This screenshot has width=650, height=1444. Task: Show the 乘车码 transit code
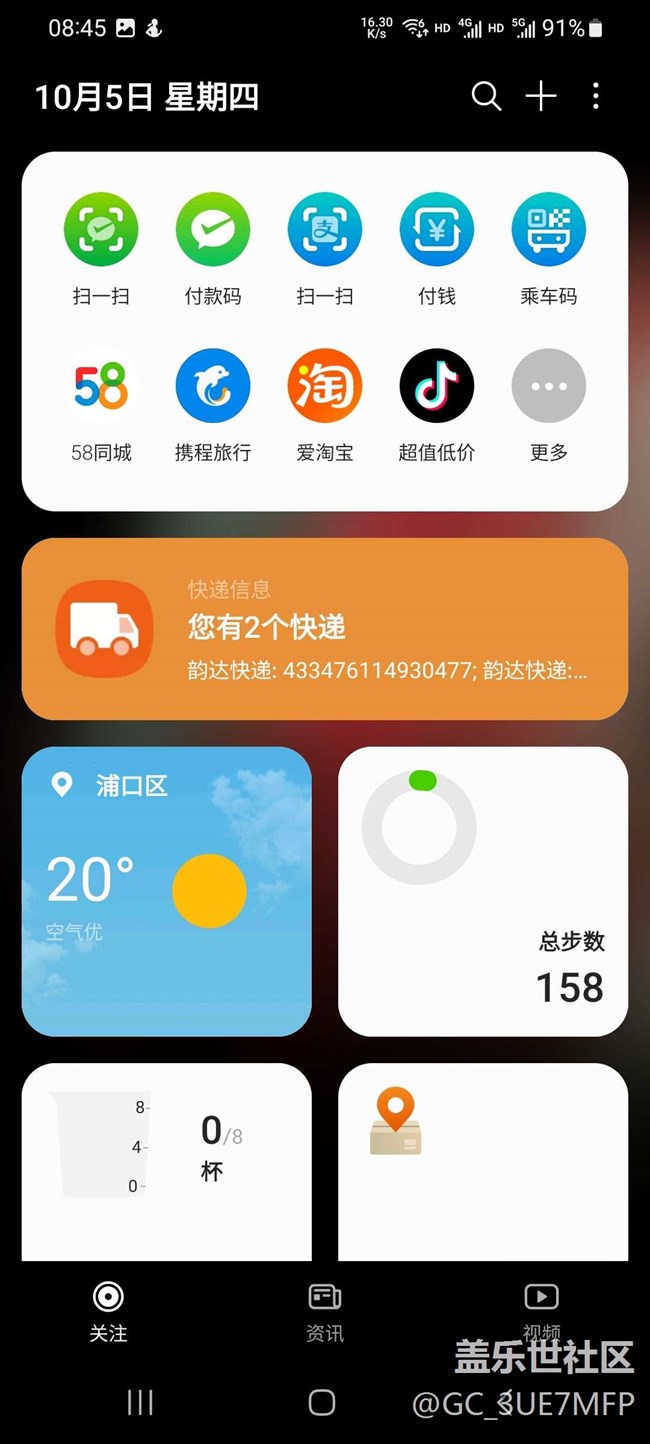tap(549, 231)
